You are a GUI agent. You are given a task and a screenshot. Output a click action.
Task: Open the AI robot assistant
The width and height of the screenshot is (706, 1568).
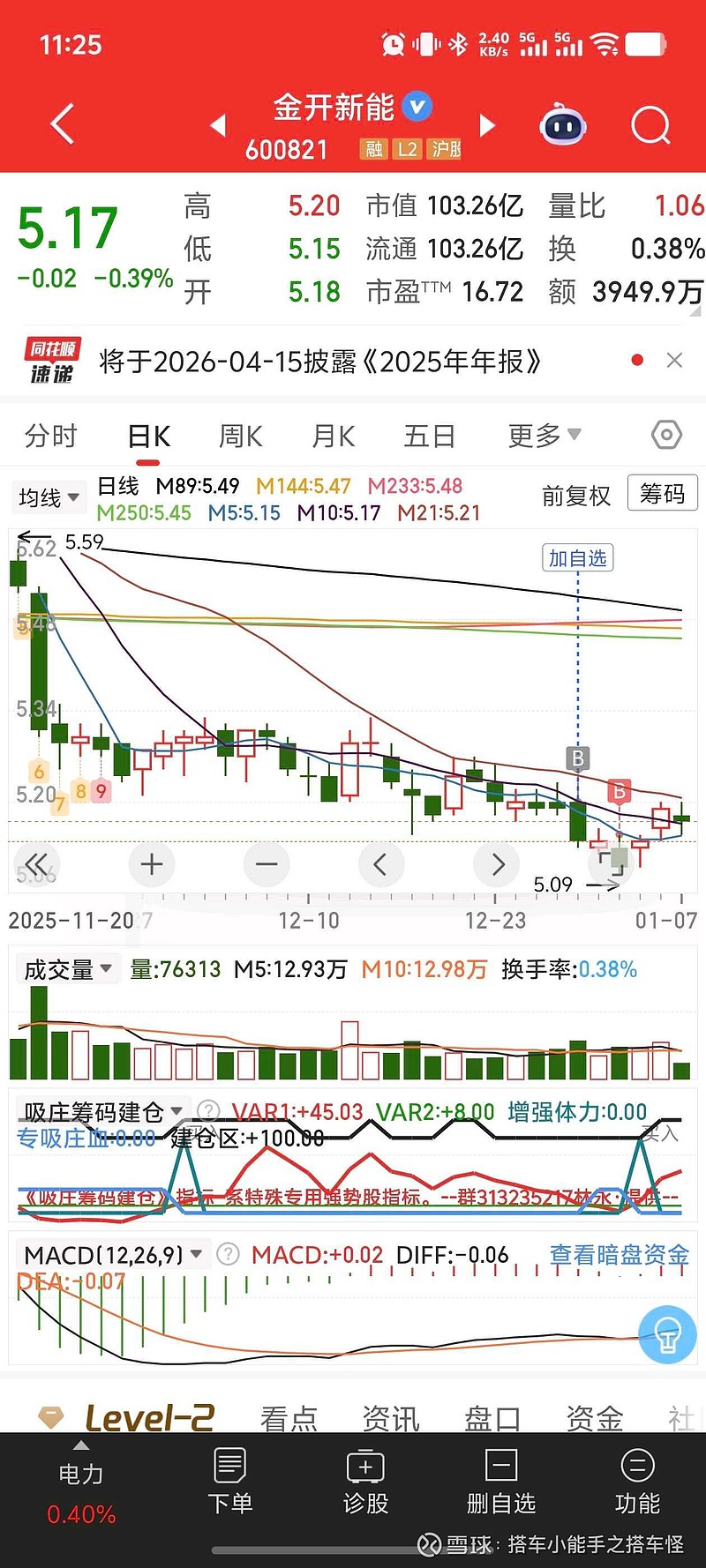pyautogui.click(x=562, y=124)
